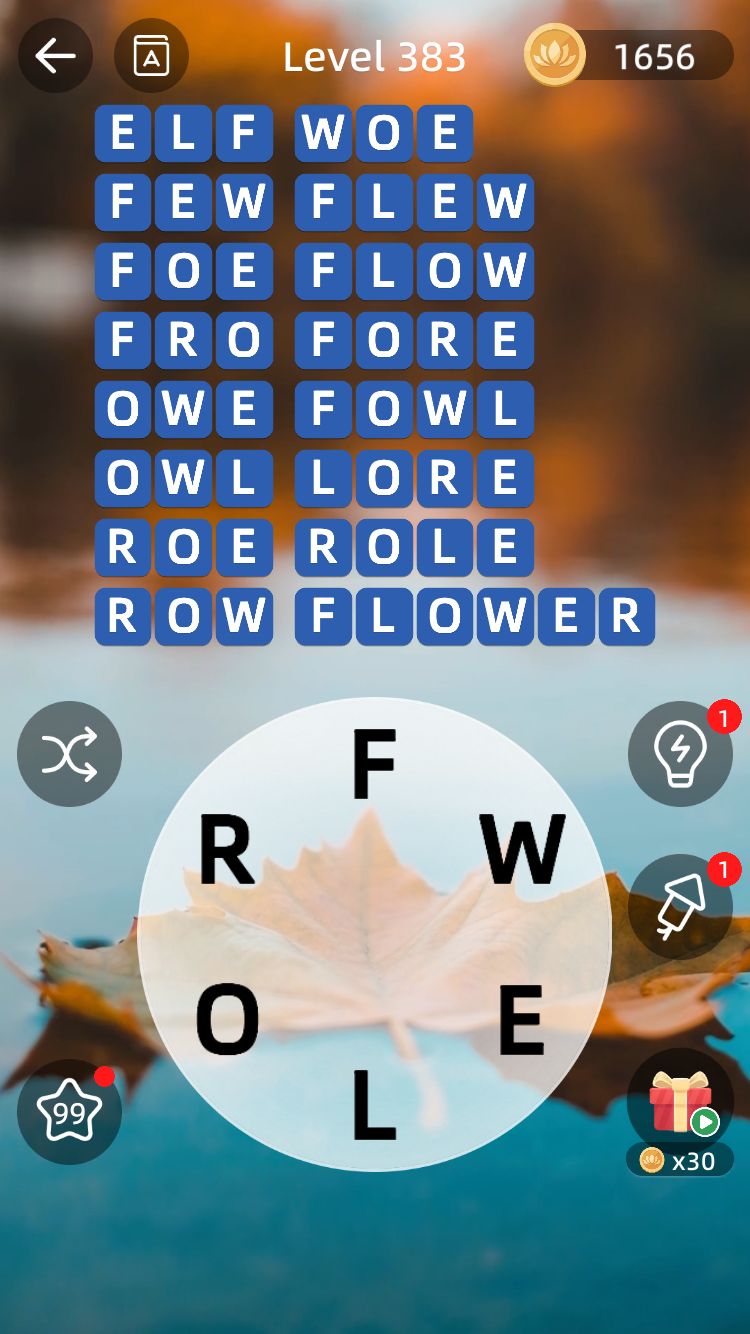Open the dictionary book icon
The image size is (750, 1334).
point(151,56)
